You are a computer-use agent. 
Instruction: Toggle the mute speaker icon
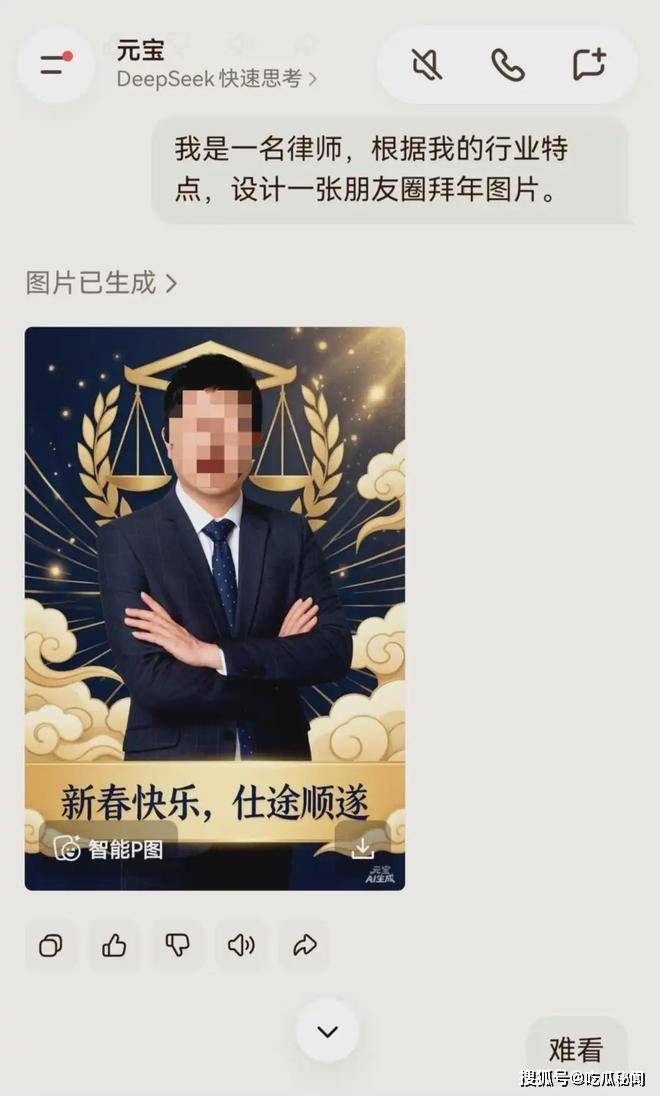coord(427,65)
